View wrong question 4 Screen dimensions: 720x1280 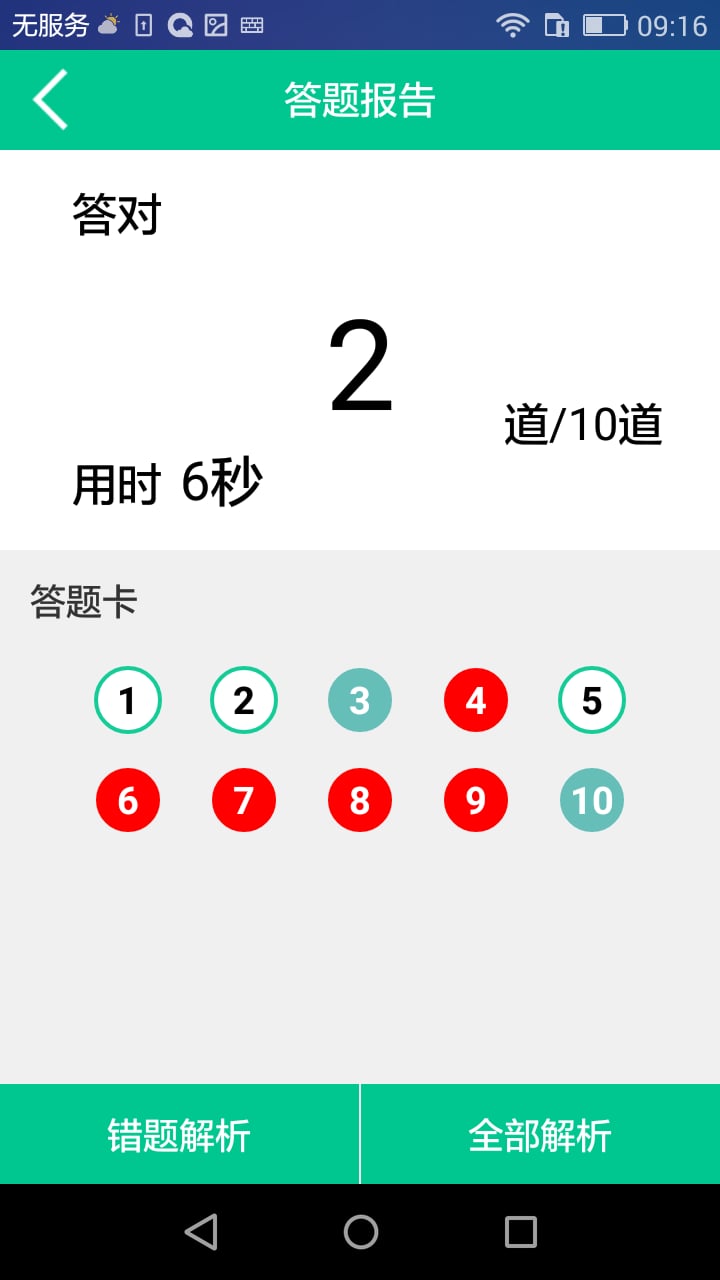click(476, 700)
